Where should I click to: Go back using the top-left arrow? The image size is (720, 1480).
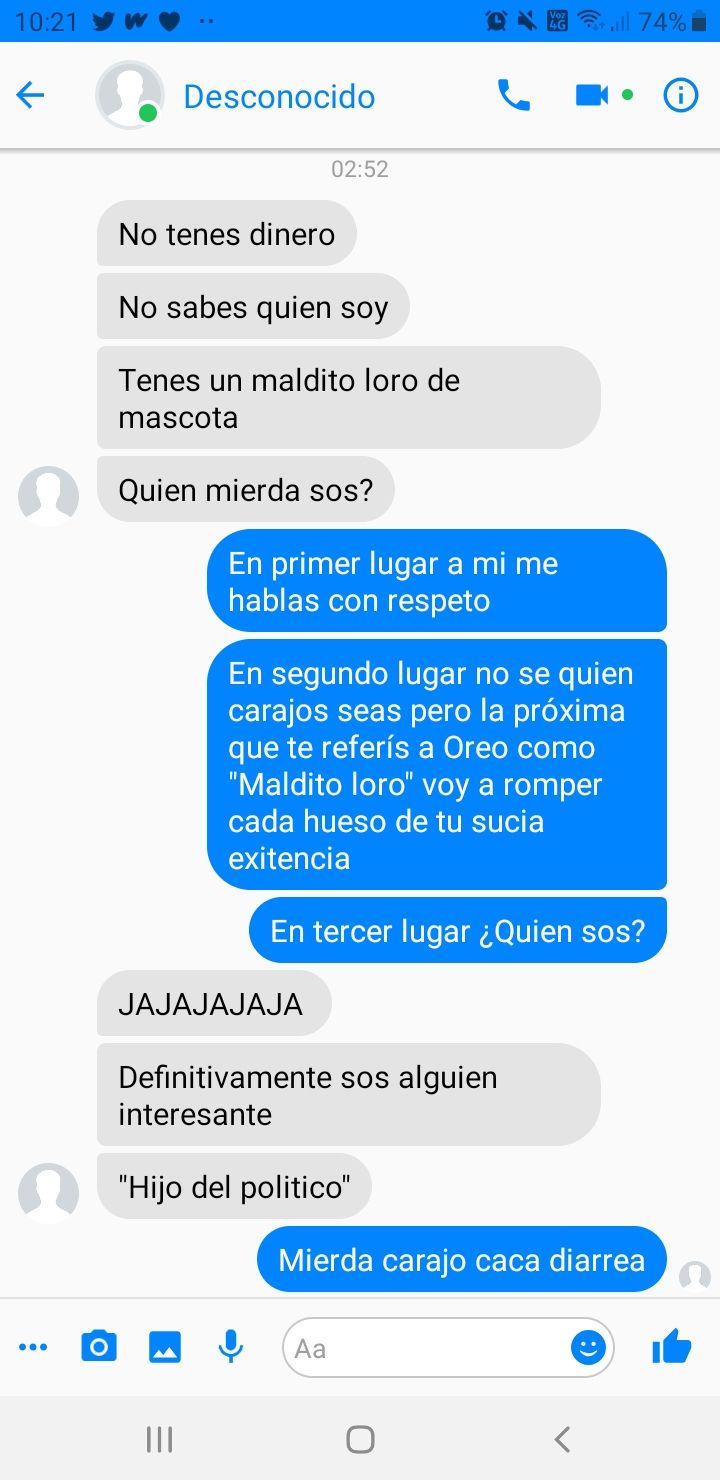(31, 96)
